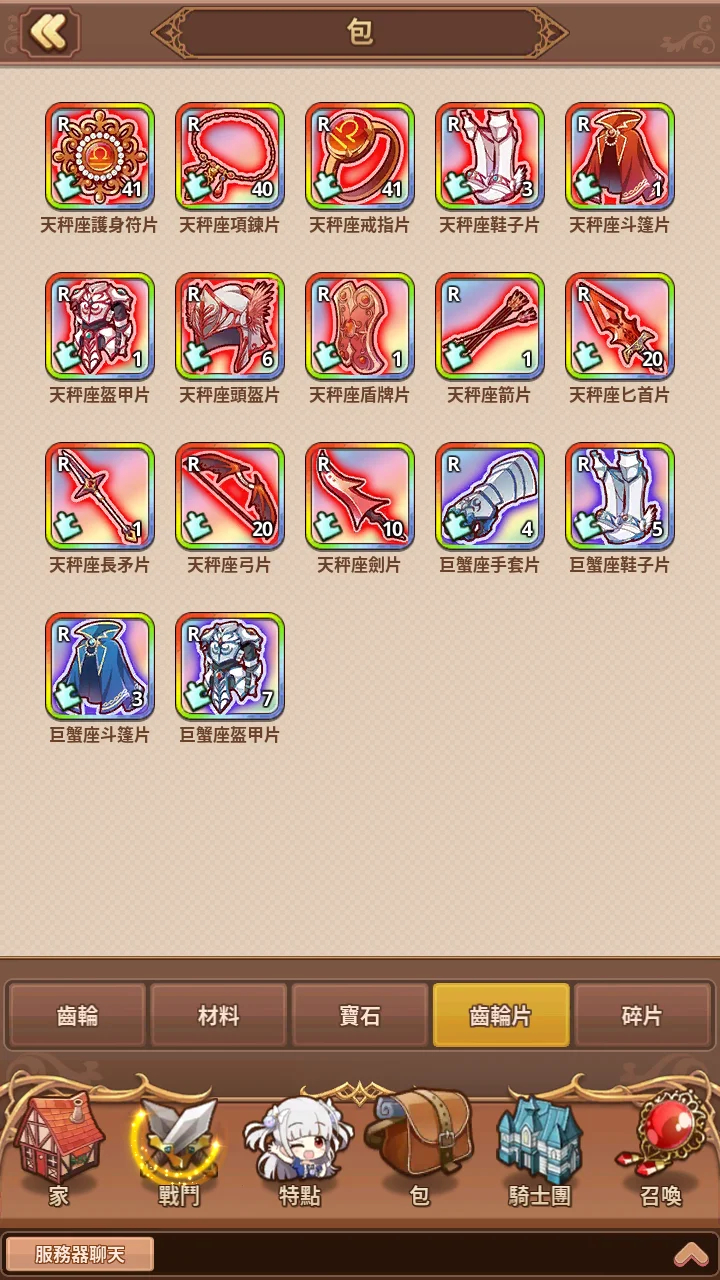
Task: Choose the 天秤座匕首片 item
Action: (x=620, y=326)
